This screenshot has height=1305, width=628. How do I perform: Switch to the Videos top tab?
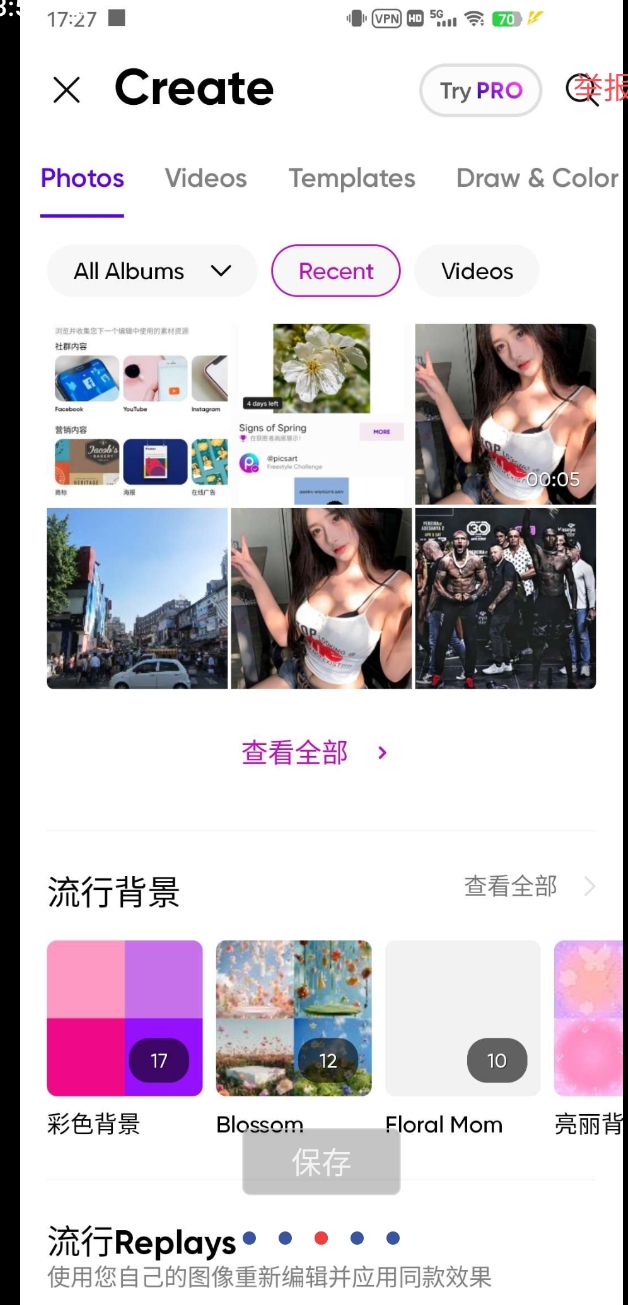pyautogui.click(x=205, y=178)
